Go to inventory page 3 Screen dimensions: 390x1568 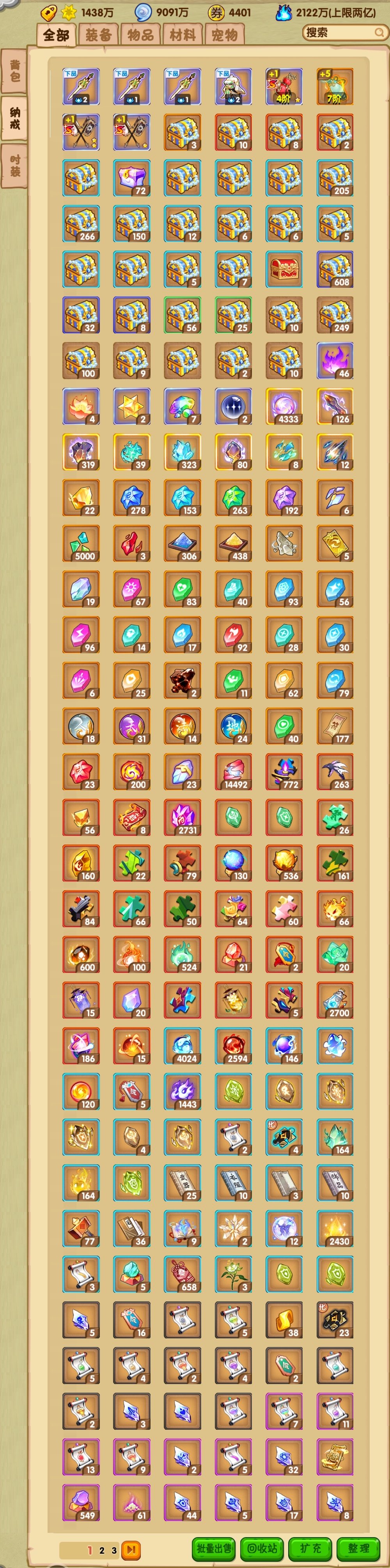(114, 1549)
